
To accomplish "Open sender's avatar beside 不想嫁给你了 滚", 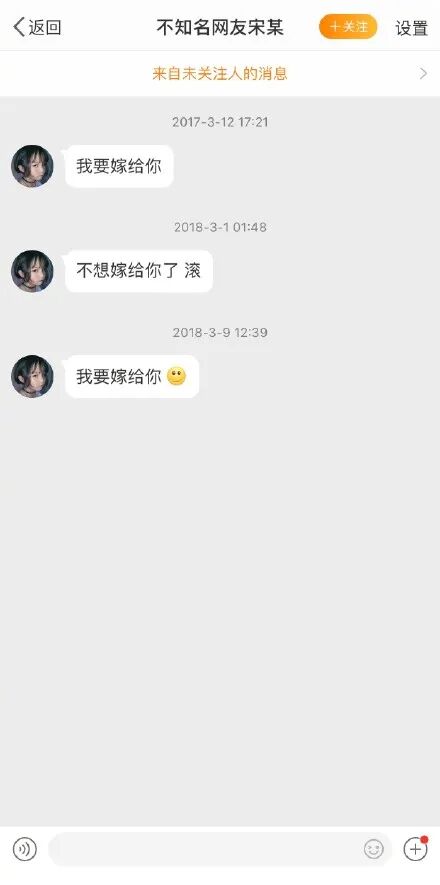I will pyautogui.click(x=32, y=271).
